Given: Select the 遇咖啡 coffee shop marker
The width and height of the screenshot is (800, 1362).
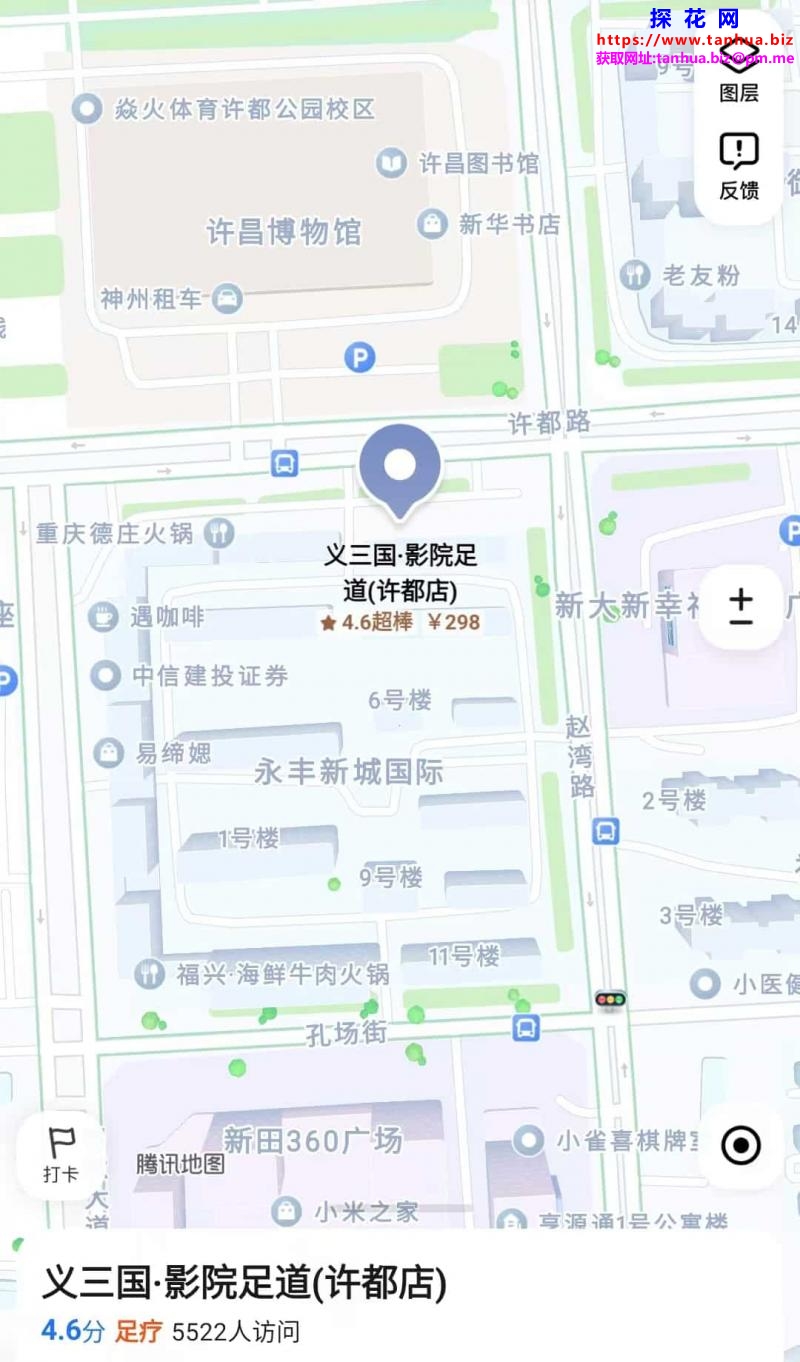Looking at the screenshot, I should coord(103,617).
